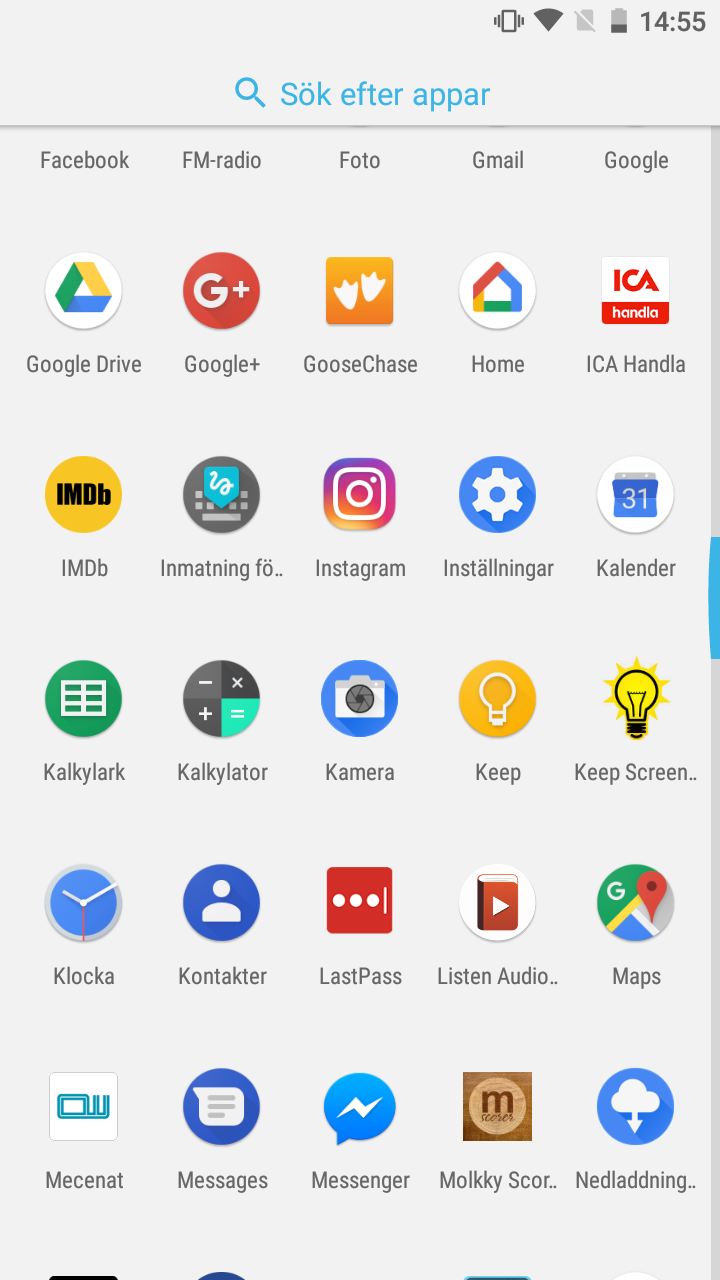Open the Kamera app
The width and height of the screenshot is (720, 1280).
point(360,699)
